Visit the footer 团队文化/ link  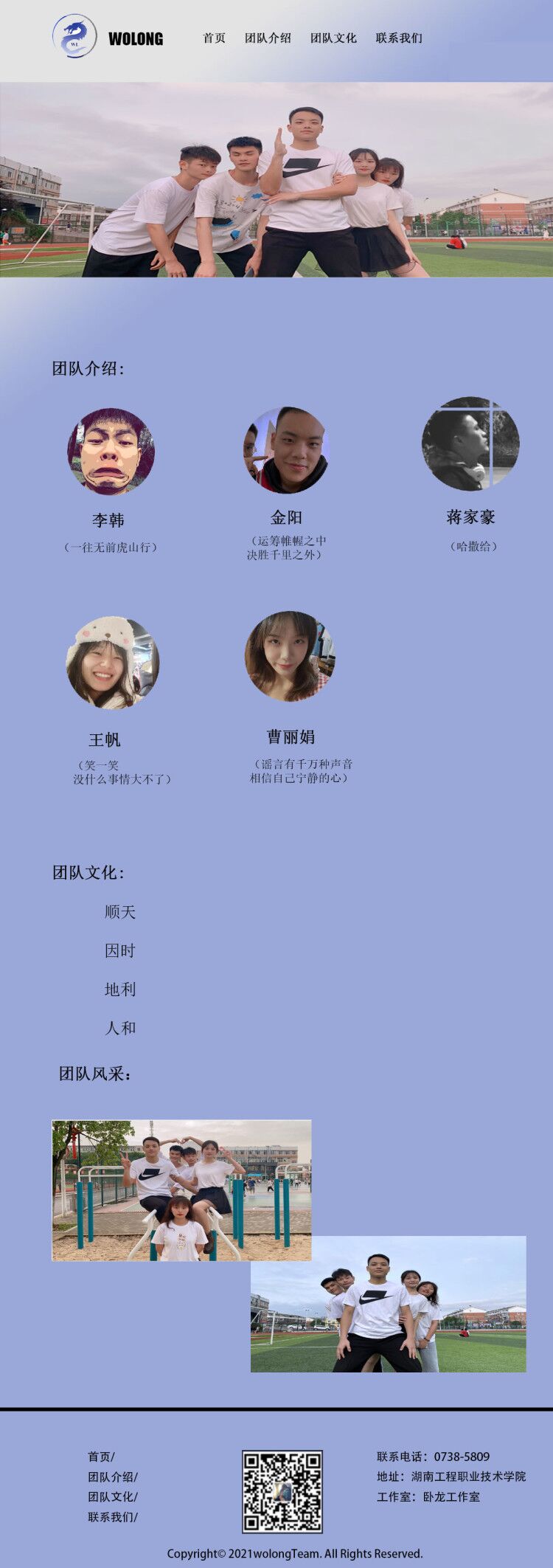pyautogui.click(x=112, y=1496)
